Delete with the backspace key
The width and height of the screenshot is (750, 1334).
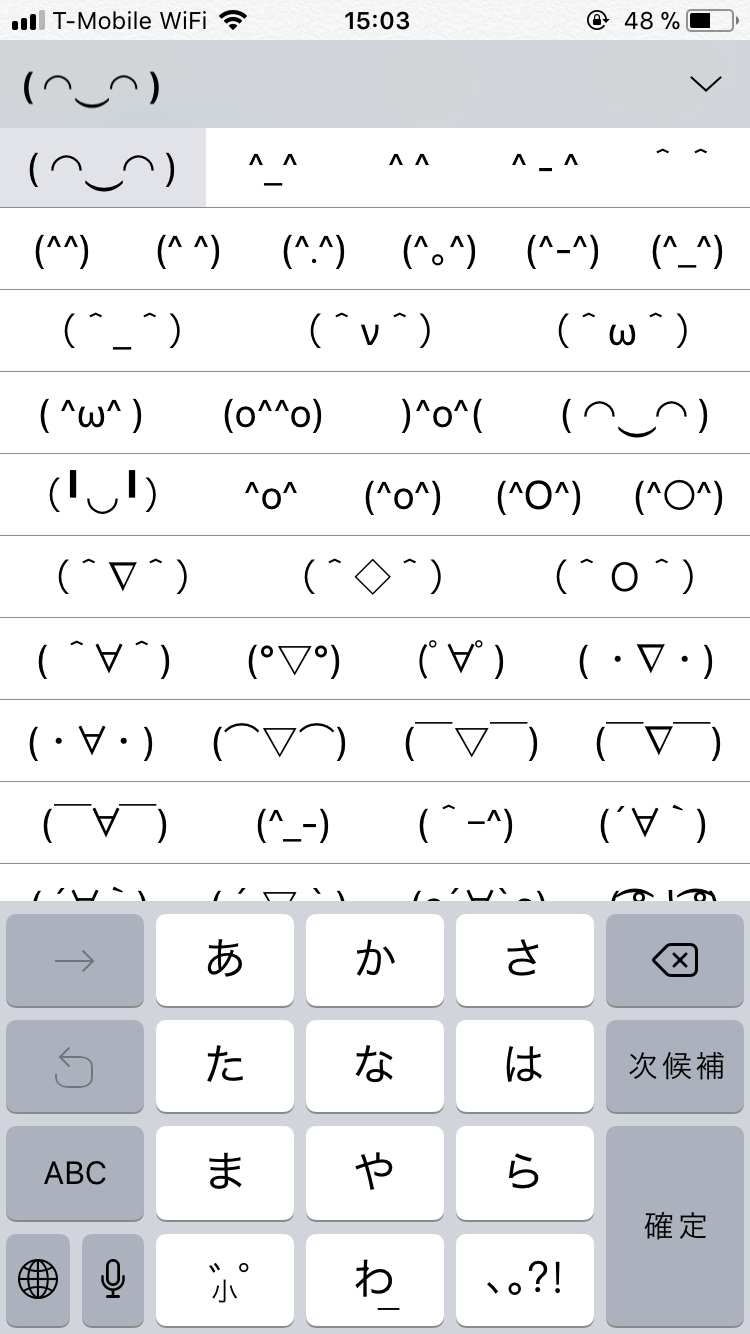point(675,960)
